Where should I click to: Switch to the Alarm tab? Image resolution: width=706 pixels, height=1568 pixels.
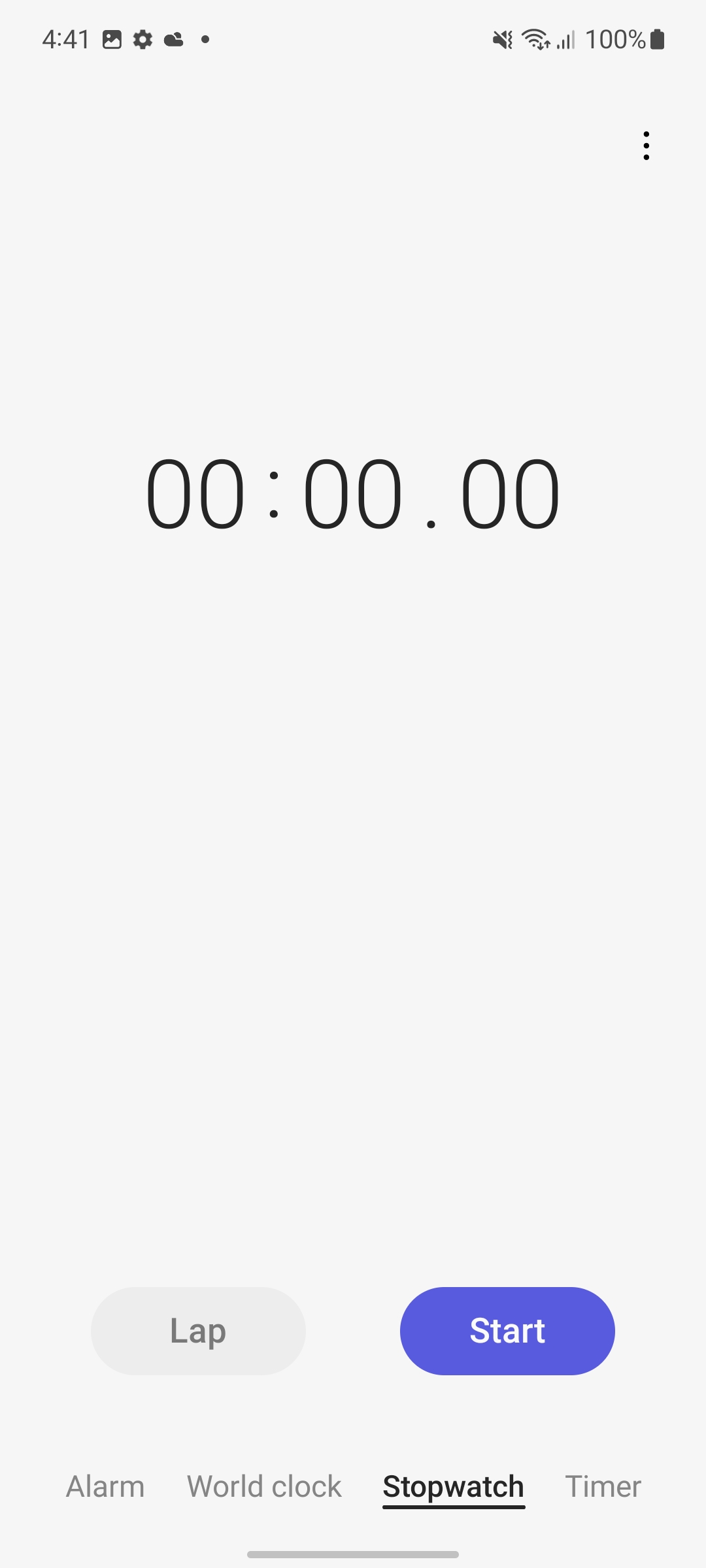coord(105,1486)
